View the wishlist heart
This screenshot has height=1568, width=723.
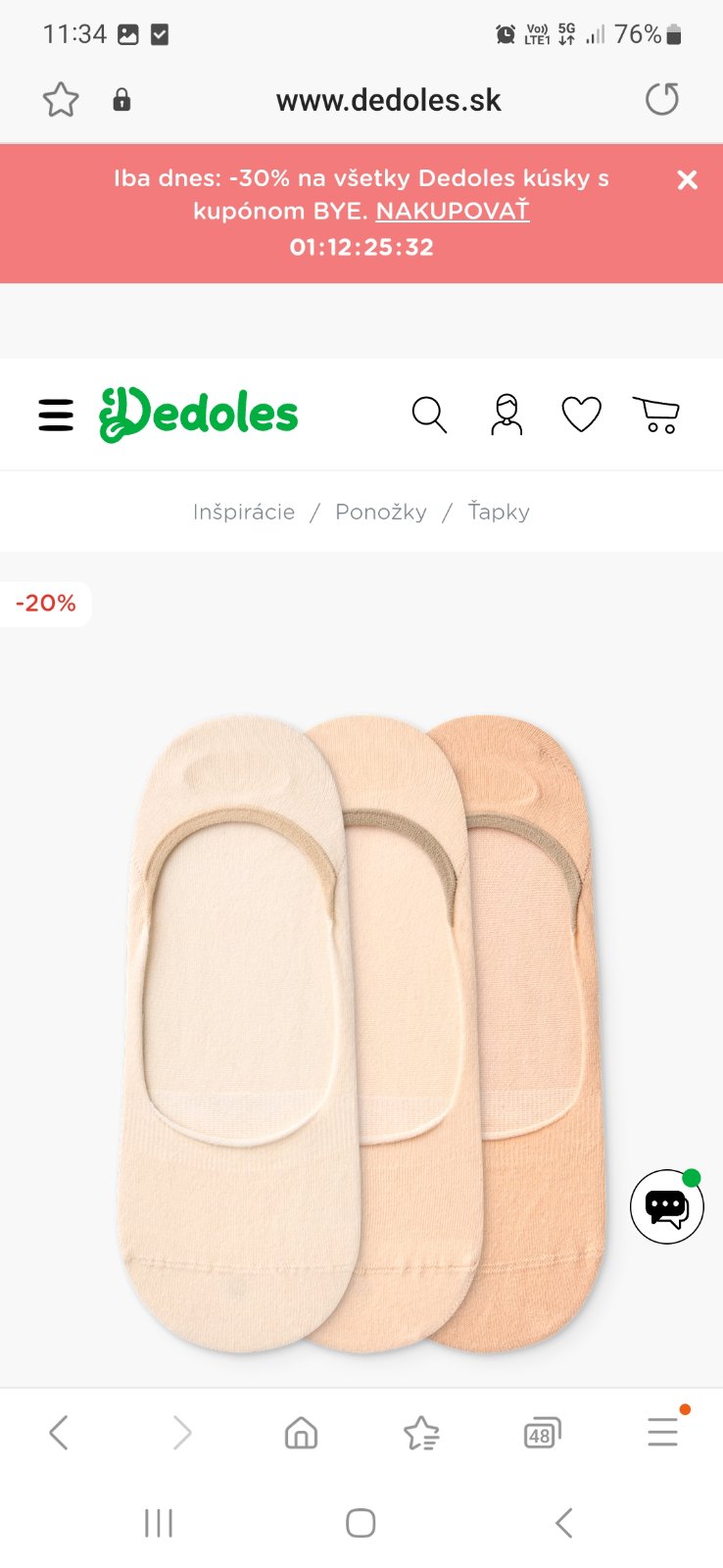pos(581,415)
